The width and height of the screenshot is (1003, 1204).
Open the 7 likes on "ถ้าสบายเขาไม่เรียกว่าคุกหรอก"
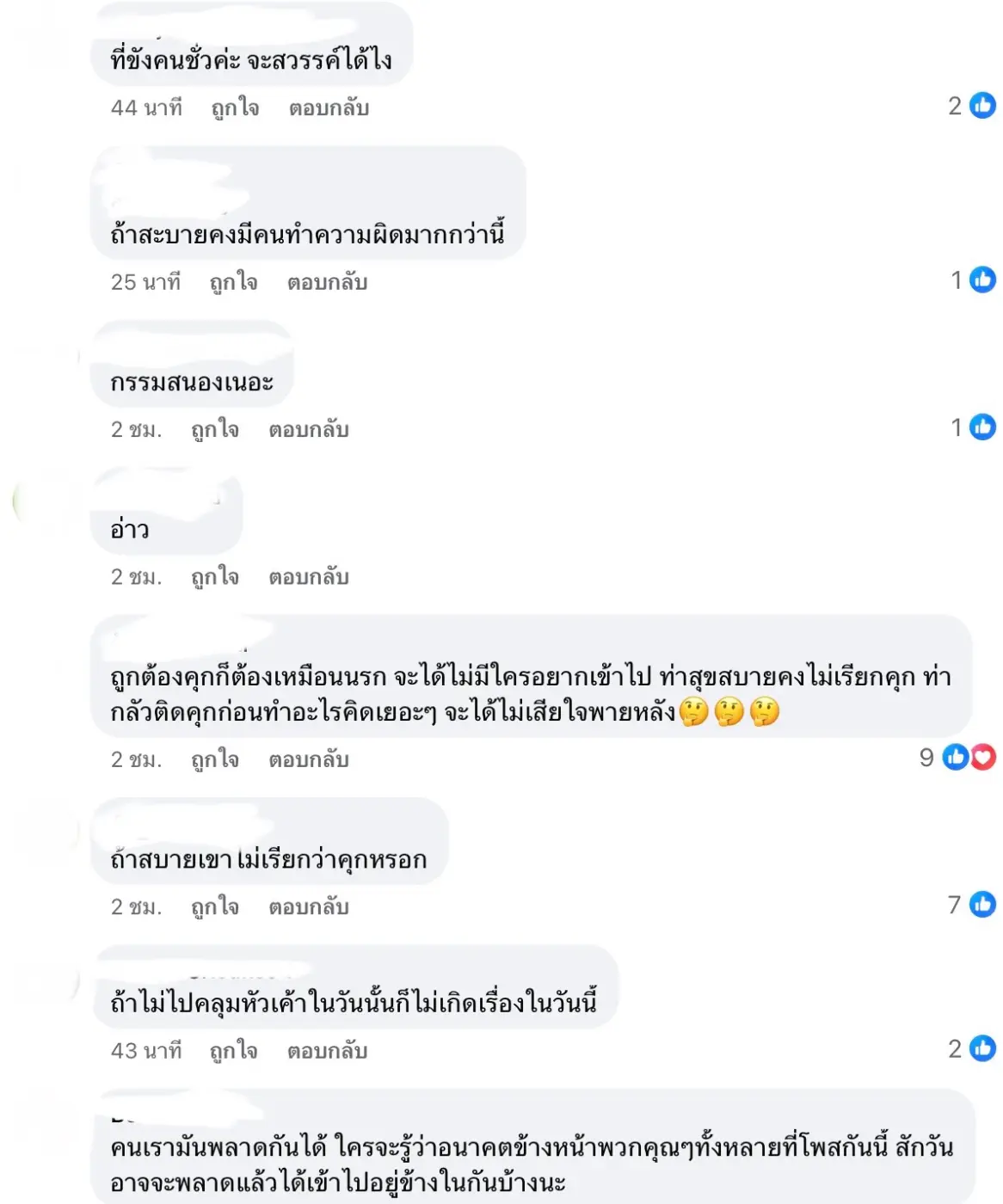point(972,905)
